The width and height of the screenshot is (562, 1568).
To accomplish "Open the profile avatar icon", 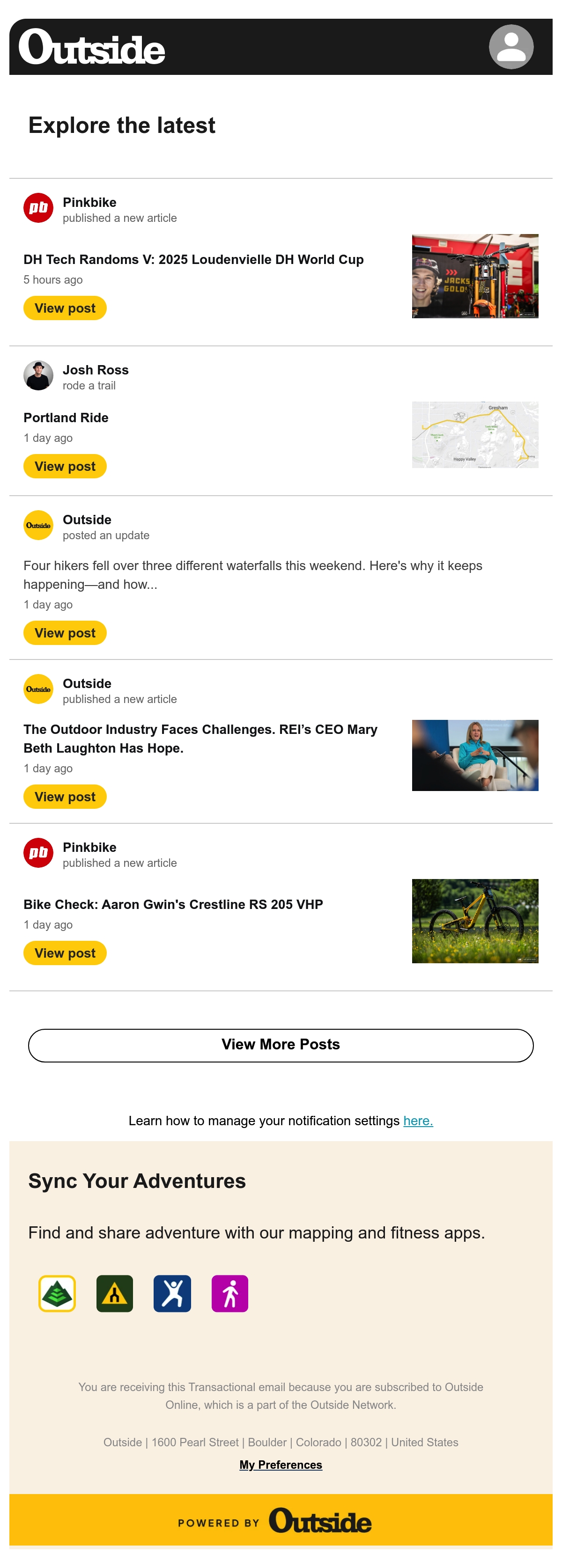I will click(x=511, y=47).
